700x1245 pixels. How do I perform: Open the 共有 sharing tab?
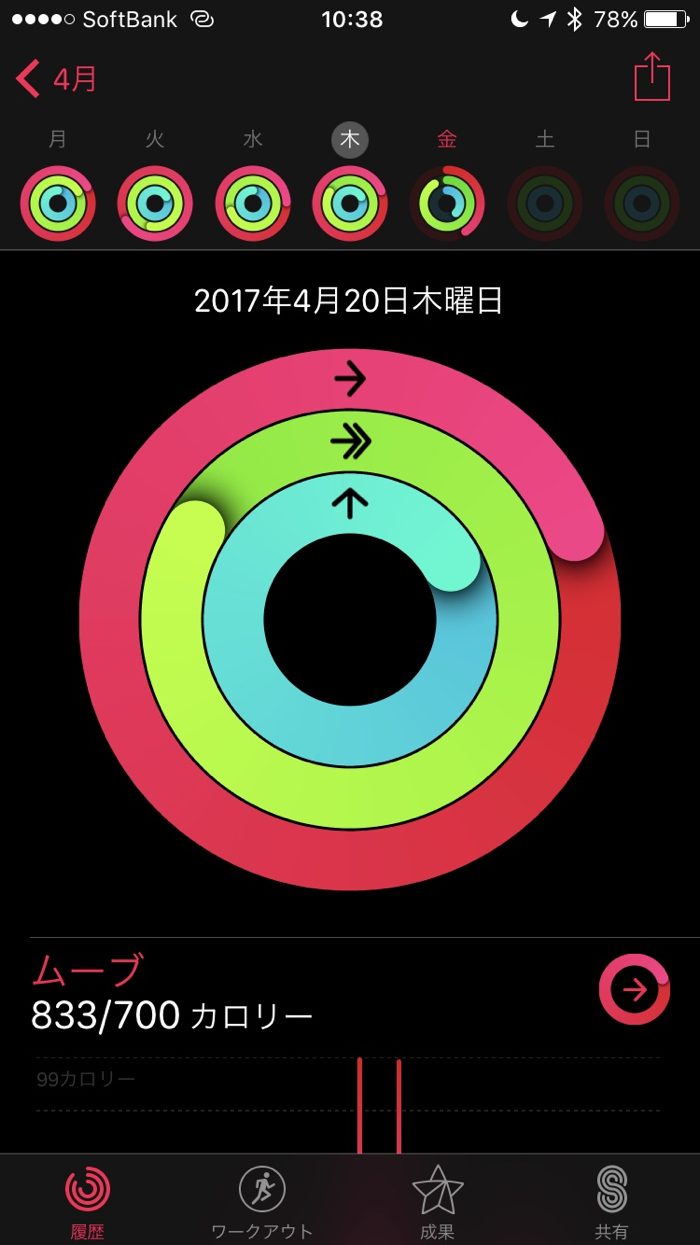click(x=611, y=1201)
